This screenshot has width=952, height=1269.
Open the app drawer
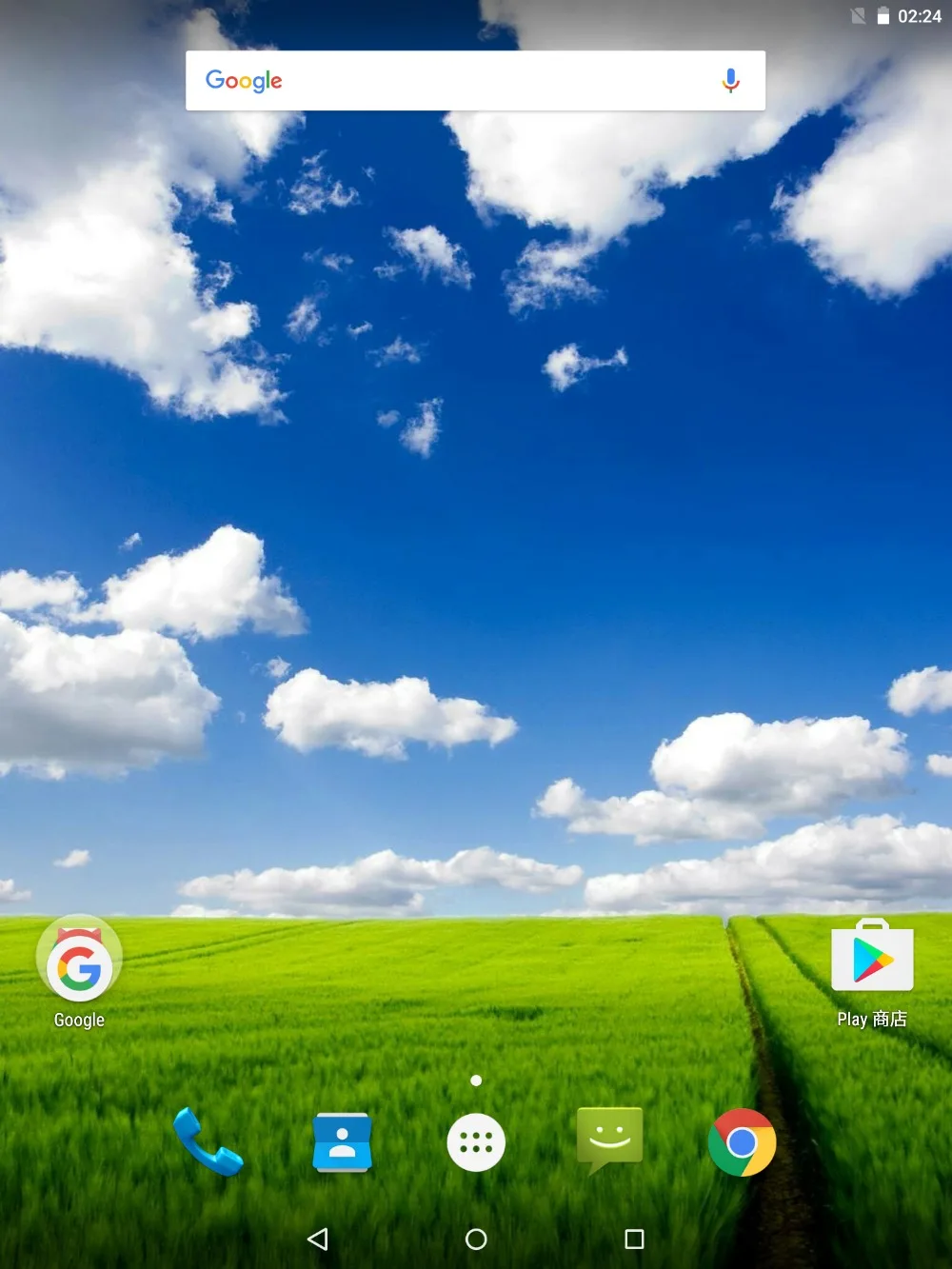pyautogui.click(x=476, y=1141)
